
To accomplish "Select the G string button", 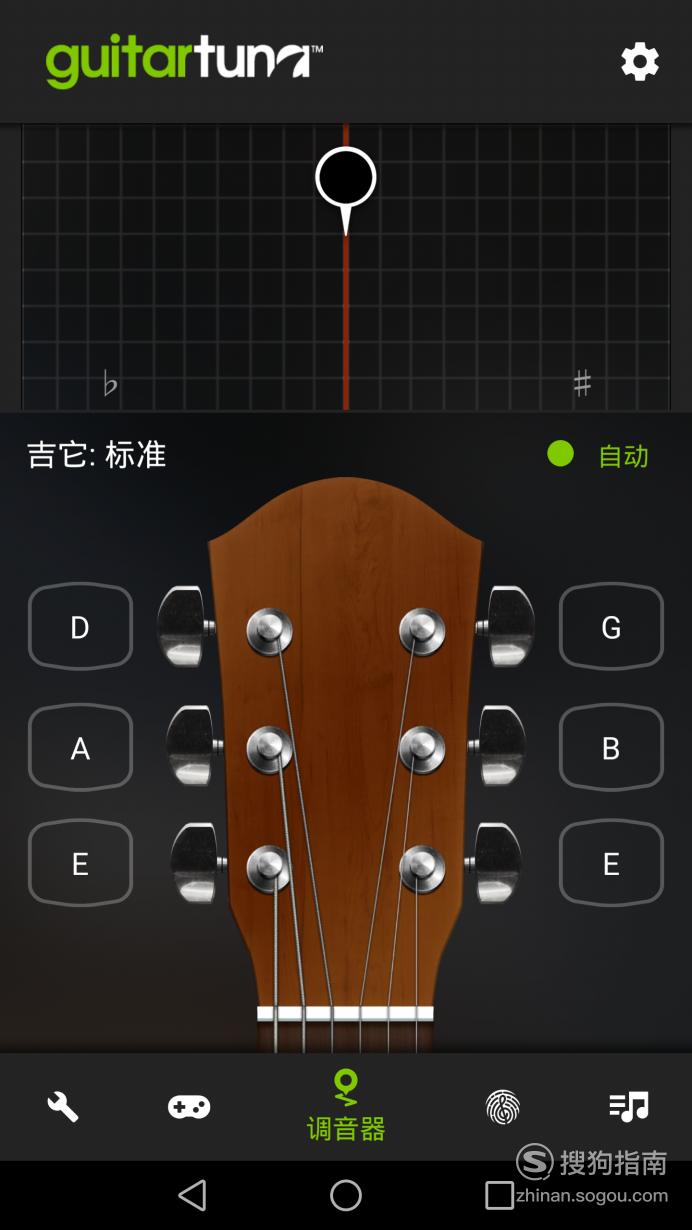I will [x=611, y=627].
